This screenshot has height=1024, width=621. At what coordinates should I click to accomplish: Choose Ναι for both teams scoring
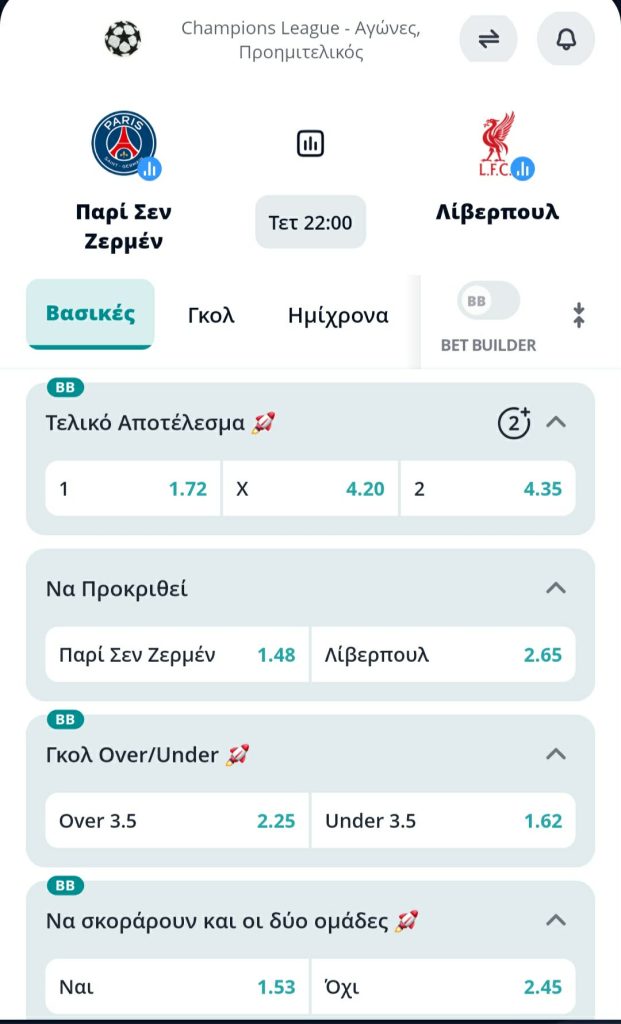[177, 987]
